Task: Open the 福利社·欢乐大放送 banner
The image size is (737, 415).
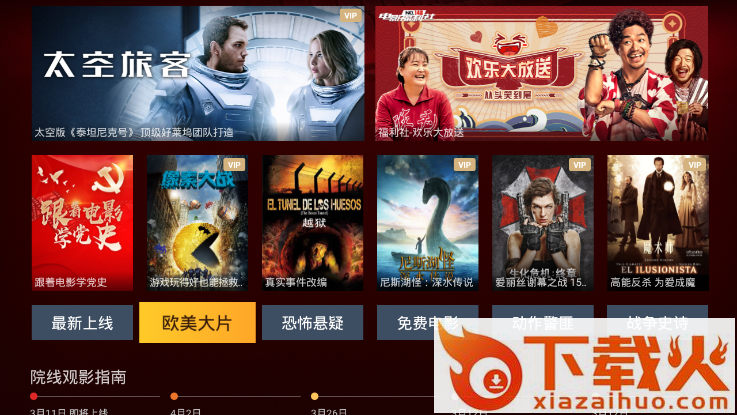Action: click(x=541, y=73)
